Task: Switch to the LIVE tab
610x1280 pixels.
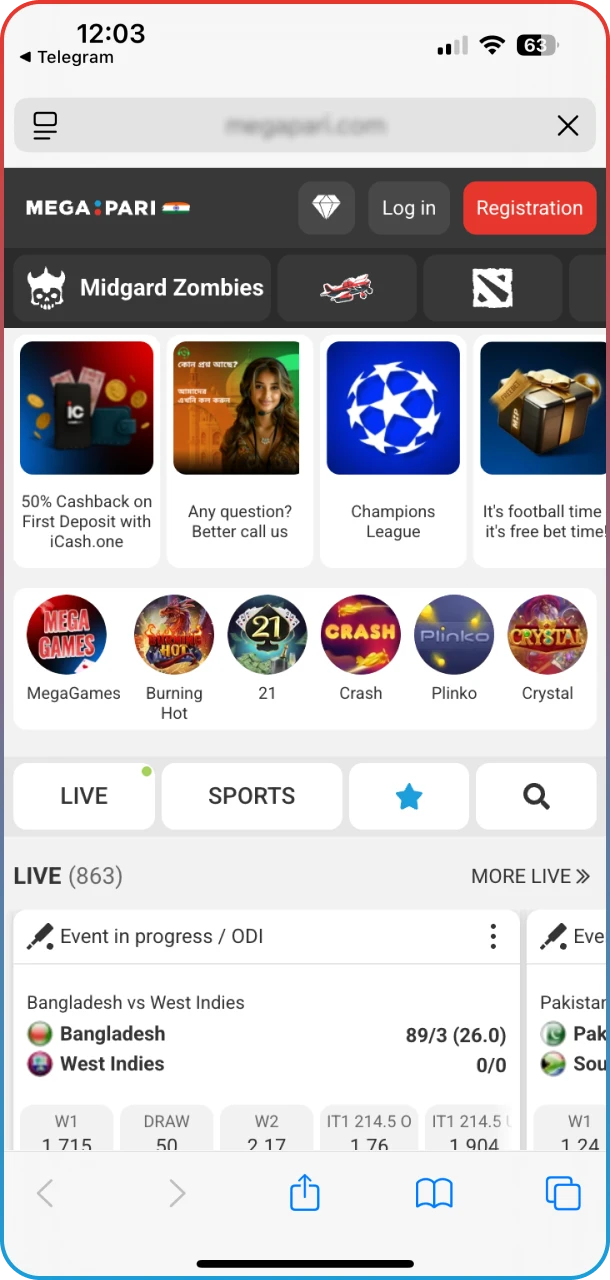Action: pos(84,796)
